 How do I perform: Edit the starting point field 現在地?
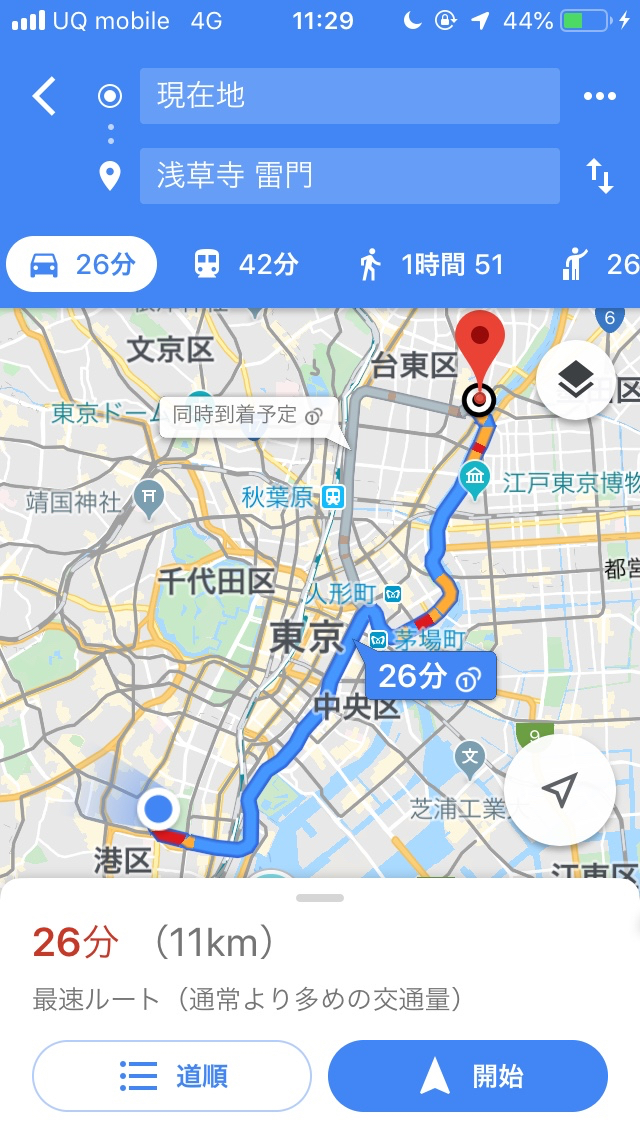[349, 96]
